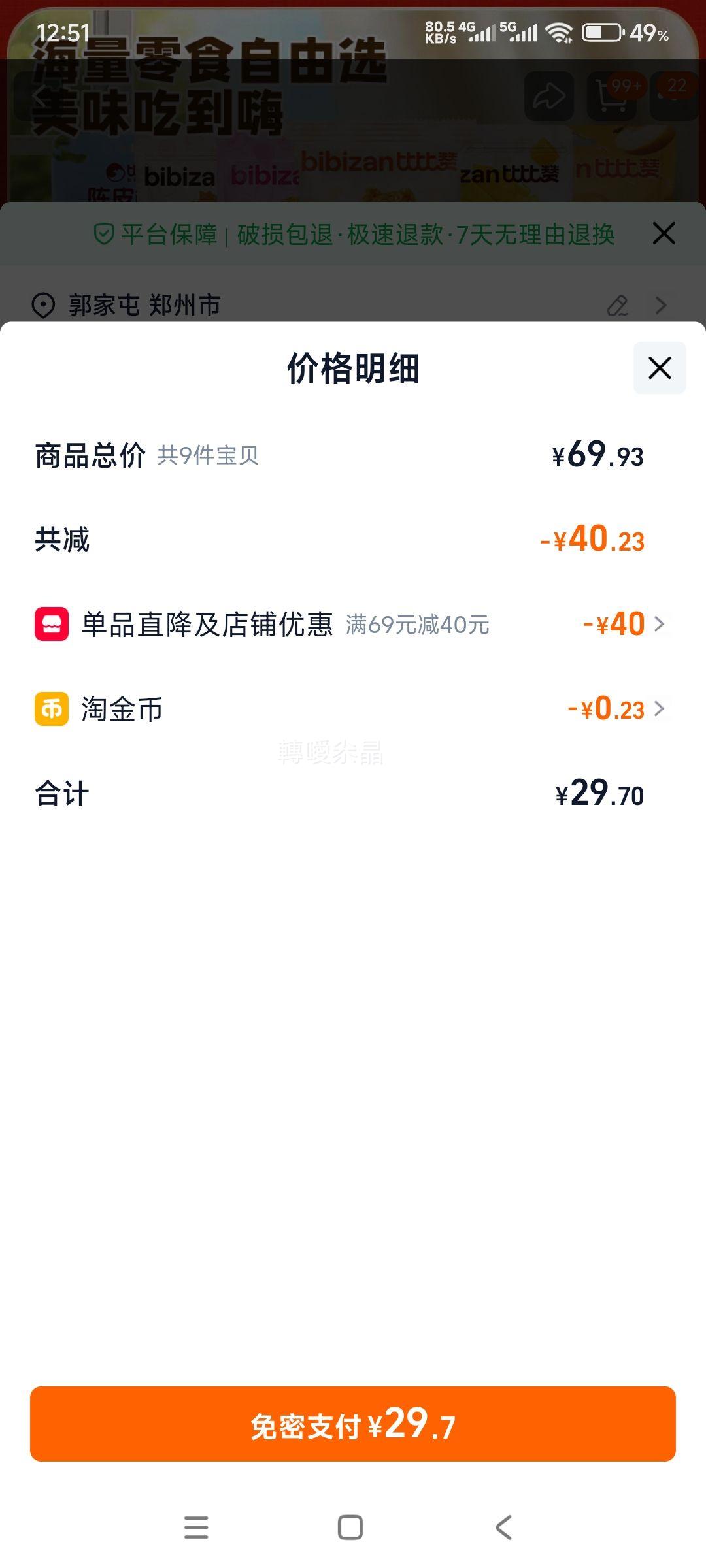The width and height of the screenshot is (706, 1568).
Task: Go to the home screen with system home button
Action: (x=350, y=1527)
